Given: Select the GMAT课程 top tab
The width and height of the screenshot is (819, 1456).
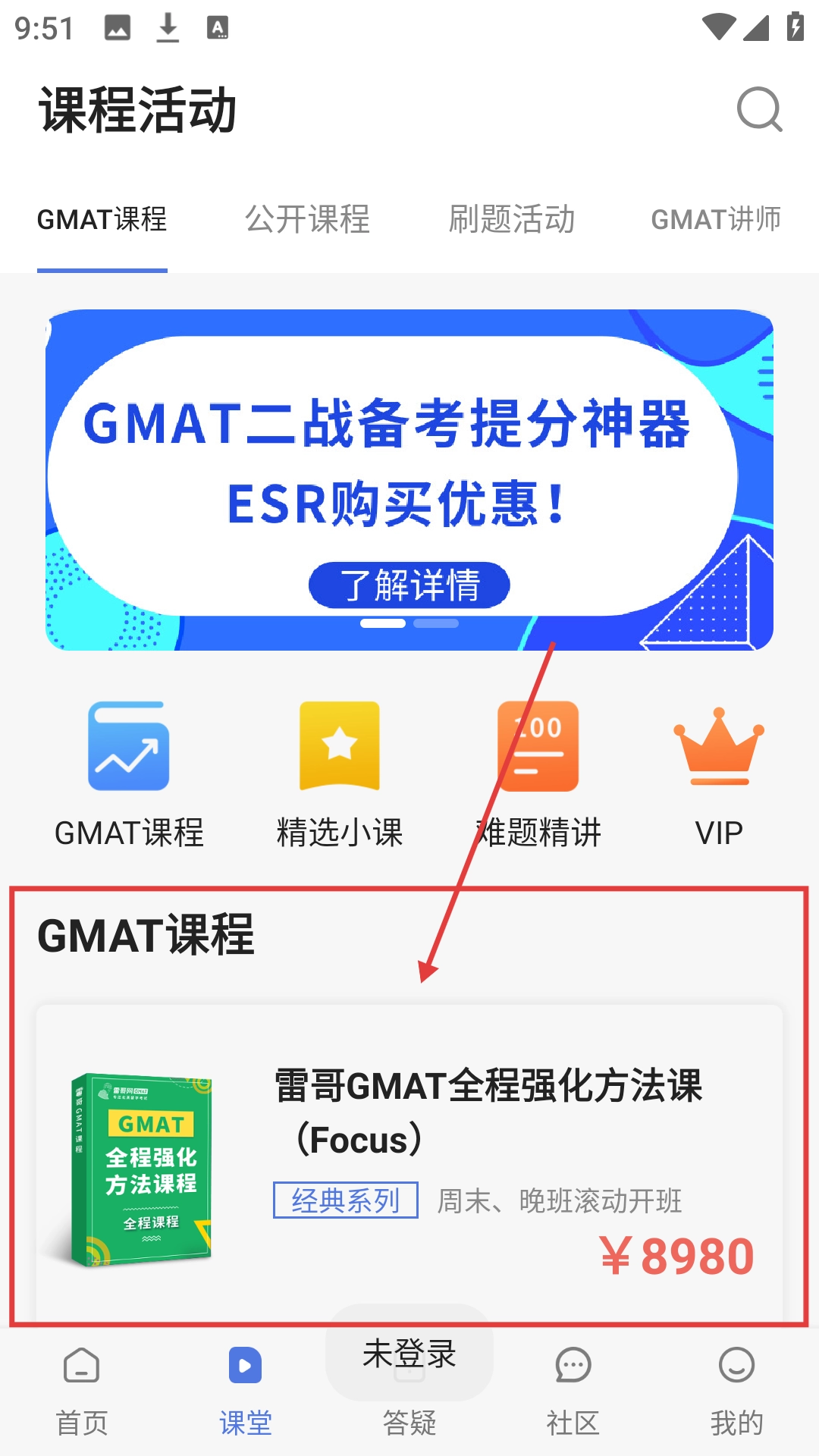Looking at the screenshot, I should [x=102, y=219].
